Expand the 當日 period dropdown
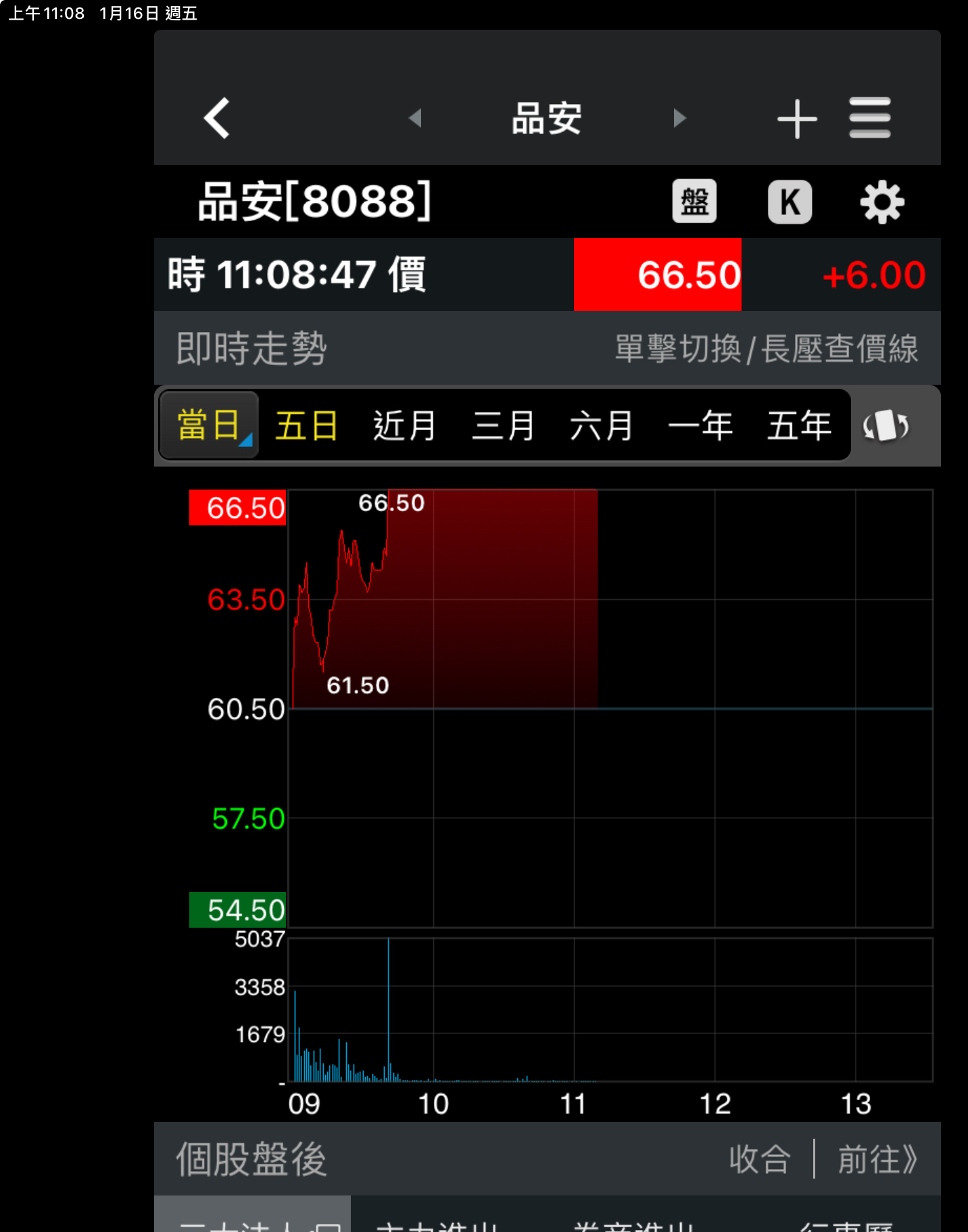The width and height of the screenshot is (968, 1232). [x=208, y=426]
